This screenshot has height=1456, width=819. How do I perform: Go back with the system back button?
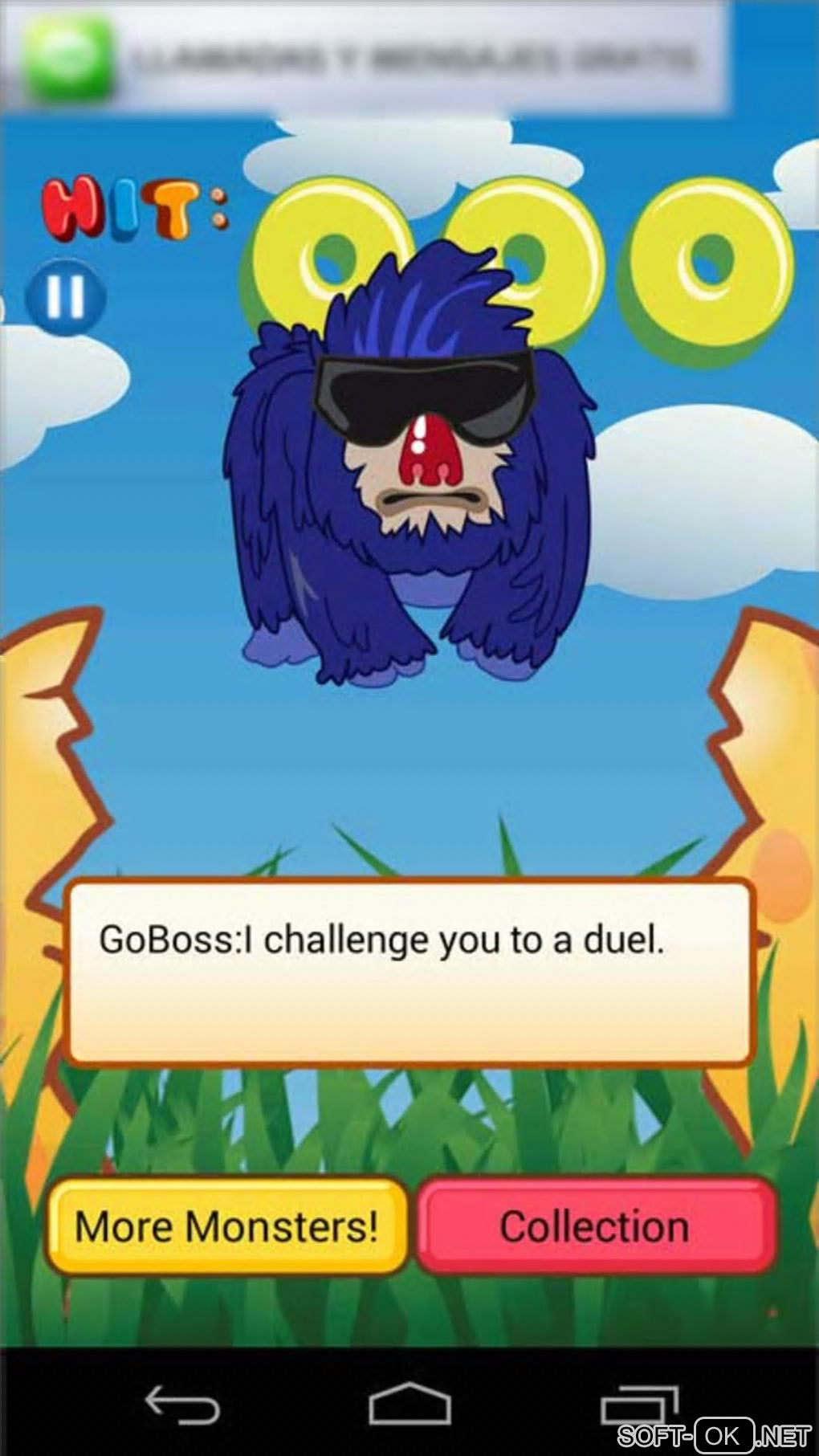181,1405
